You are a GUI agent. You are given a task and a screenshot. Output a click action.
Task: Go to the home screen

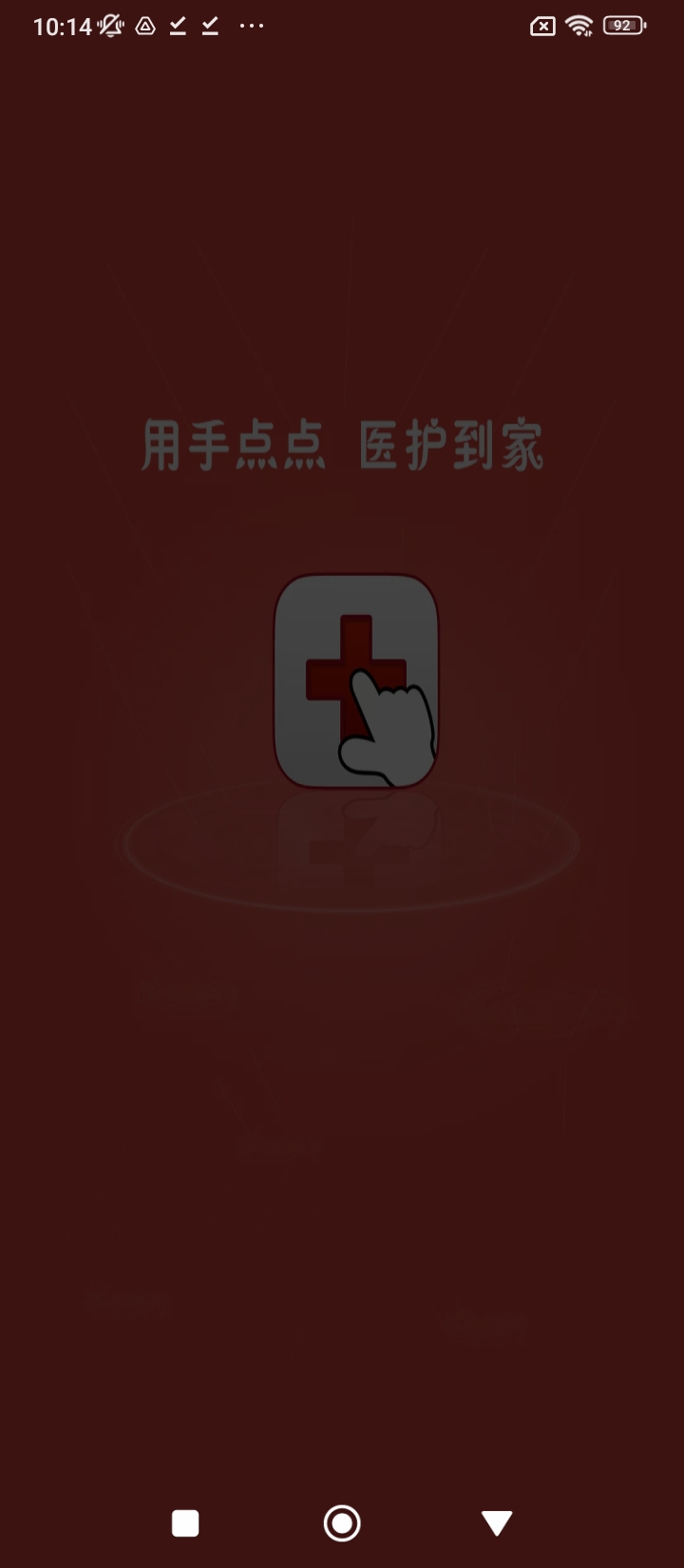[x=342, y=1523]
